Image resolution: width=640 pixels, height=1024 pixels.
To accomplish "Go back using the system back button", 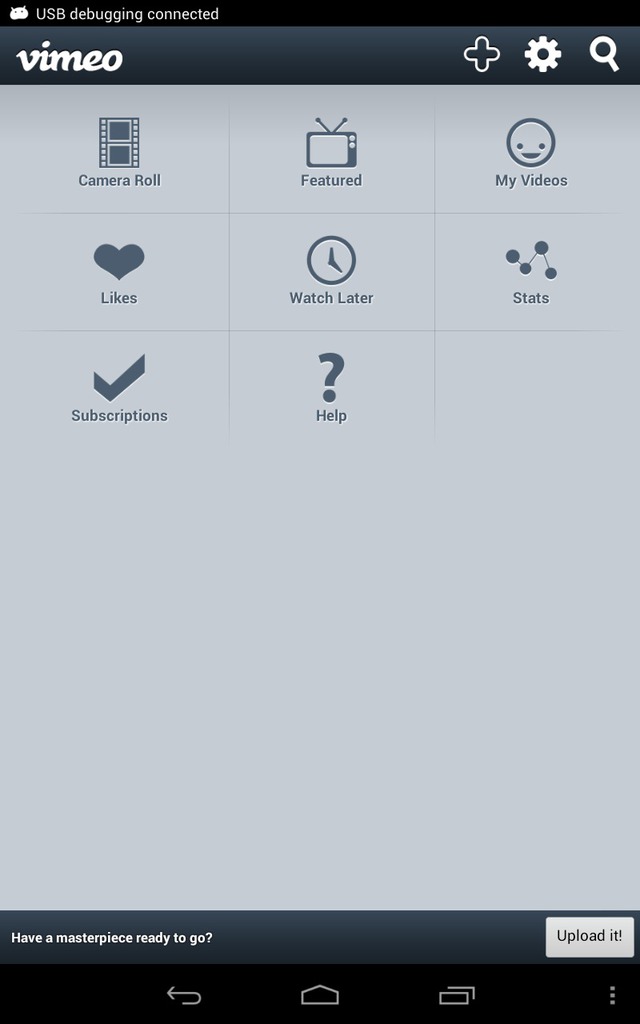I will pos(184,995).
